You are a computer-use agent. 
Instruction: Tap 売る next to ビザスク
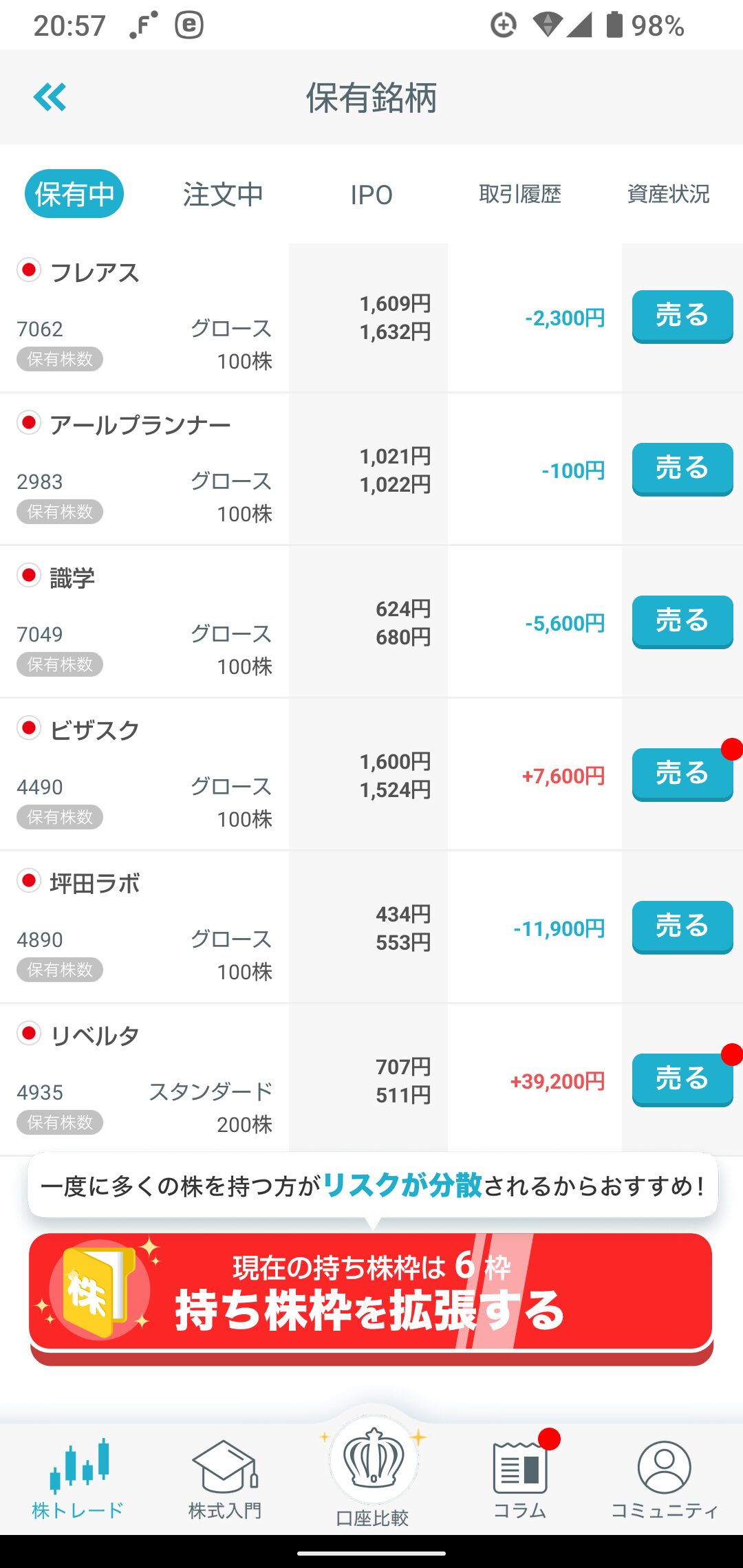(x=682, y=774)
